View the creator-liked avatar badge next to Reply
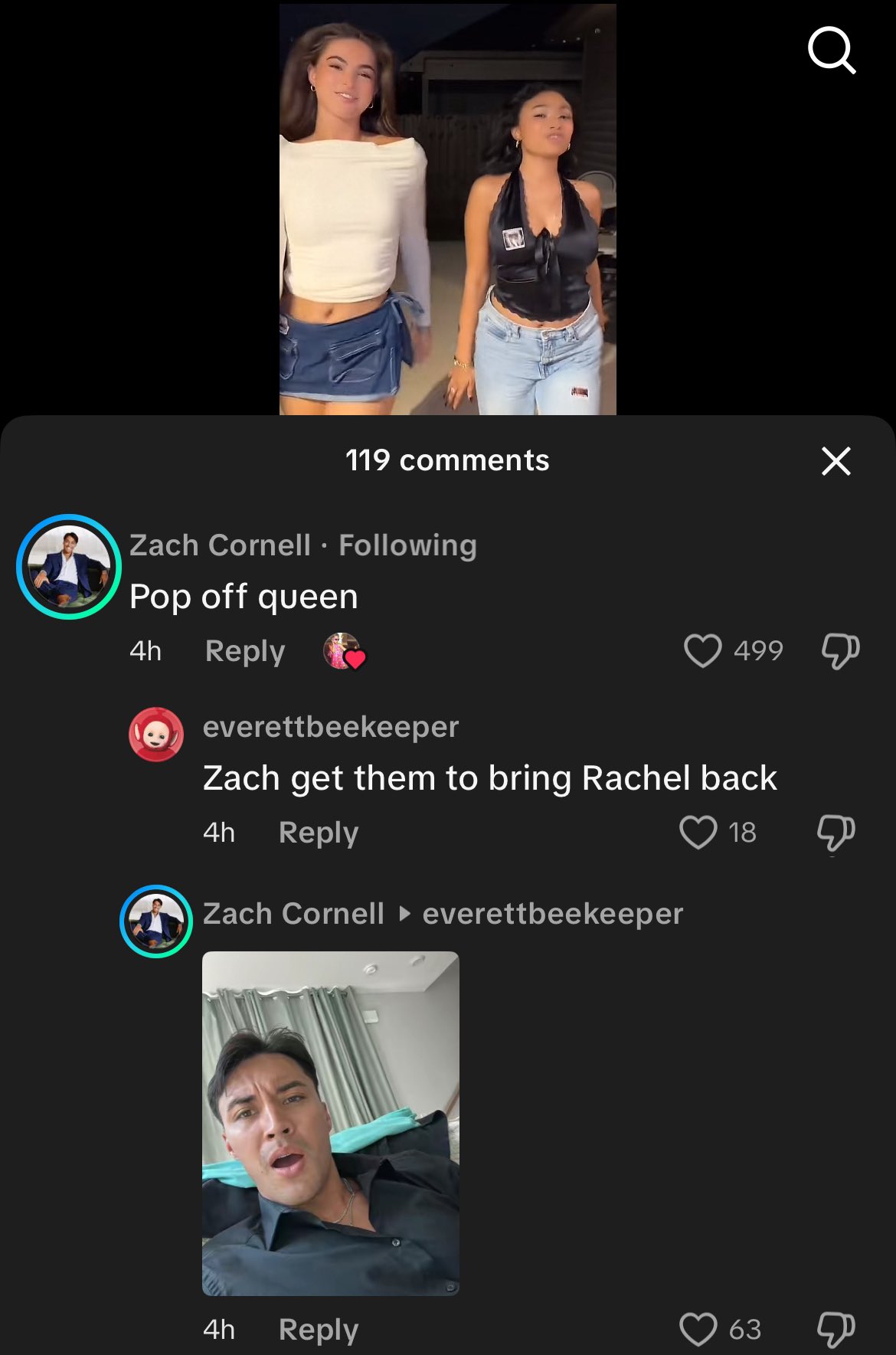 coord(345,652)
